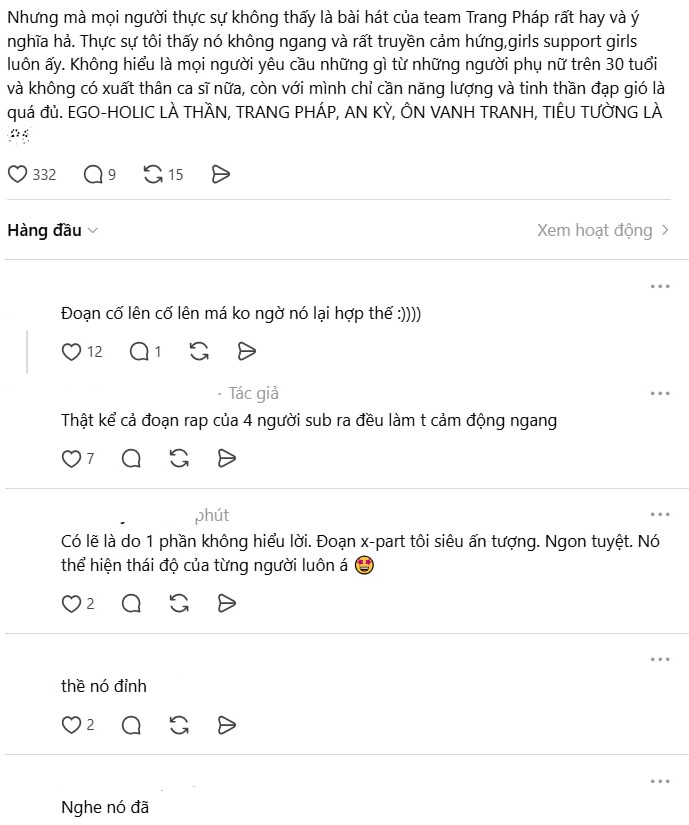Share the main post via send icon

(x=221, y=174)
